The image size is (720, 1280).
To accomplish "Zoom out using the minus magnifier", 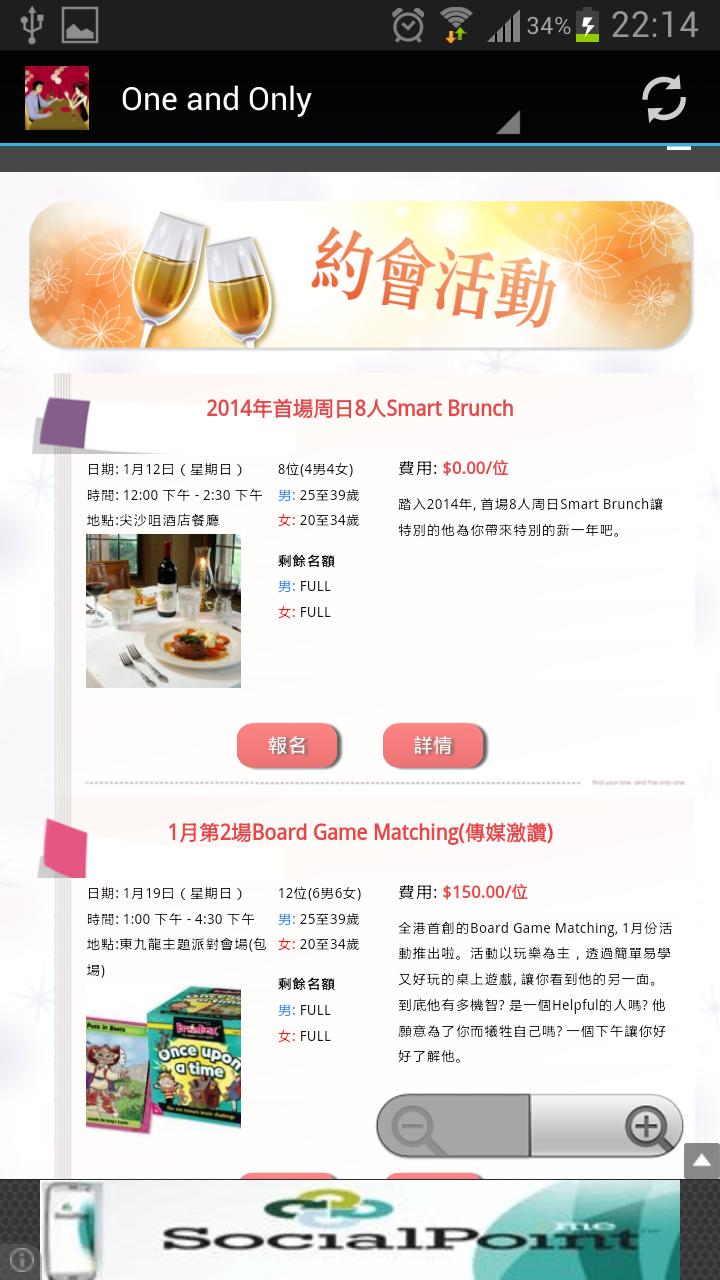I will 453,1126.
